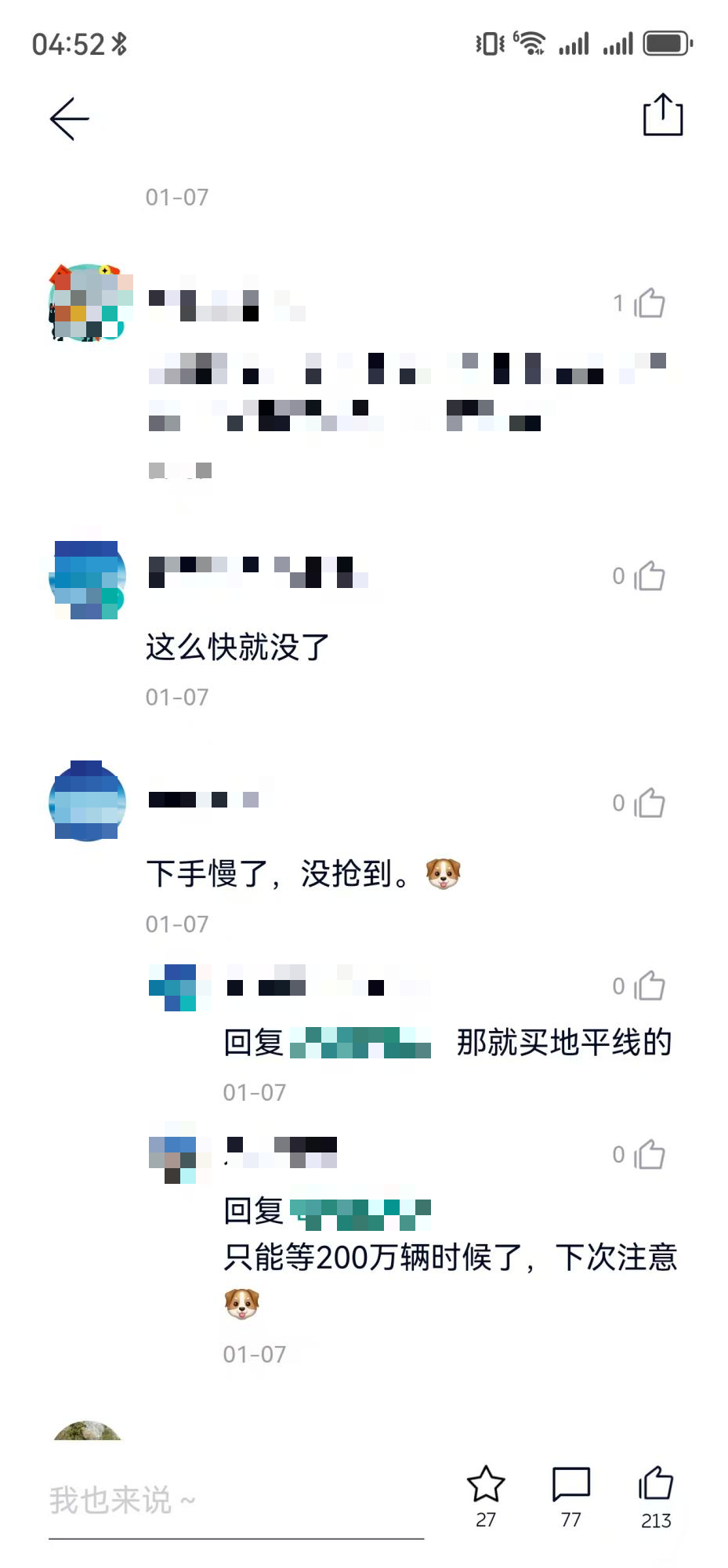Like the top comment with 1 like
Screen dimensions: 728x1568
click(649, 303)
